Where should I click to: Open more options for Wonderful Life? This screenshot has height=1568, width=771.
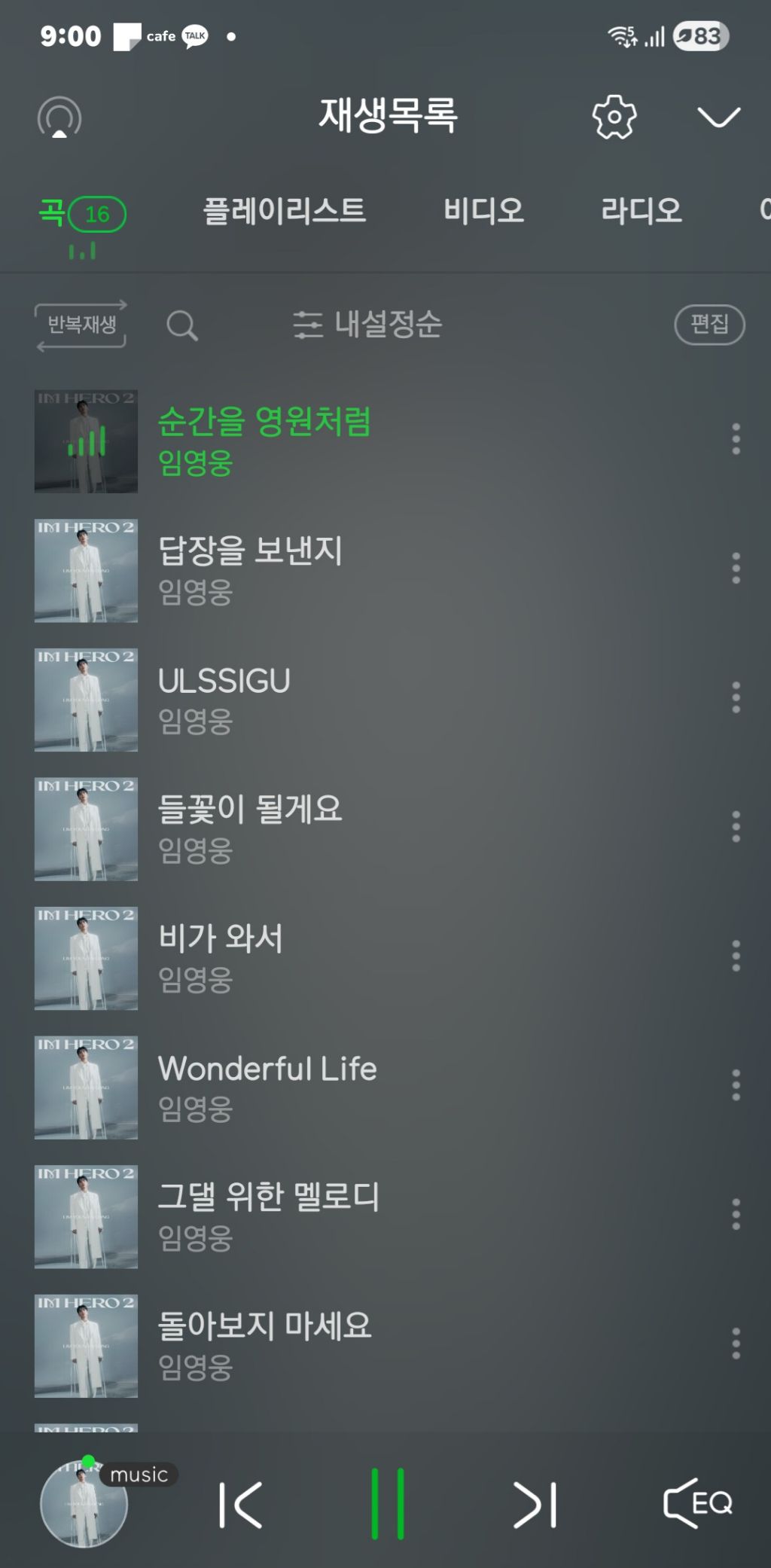[x=736, y=1085]
